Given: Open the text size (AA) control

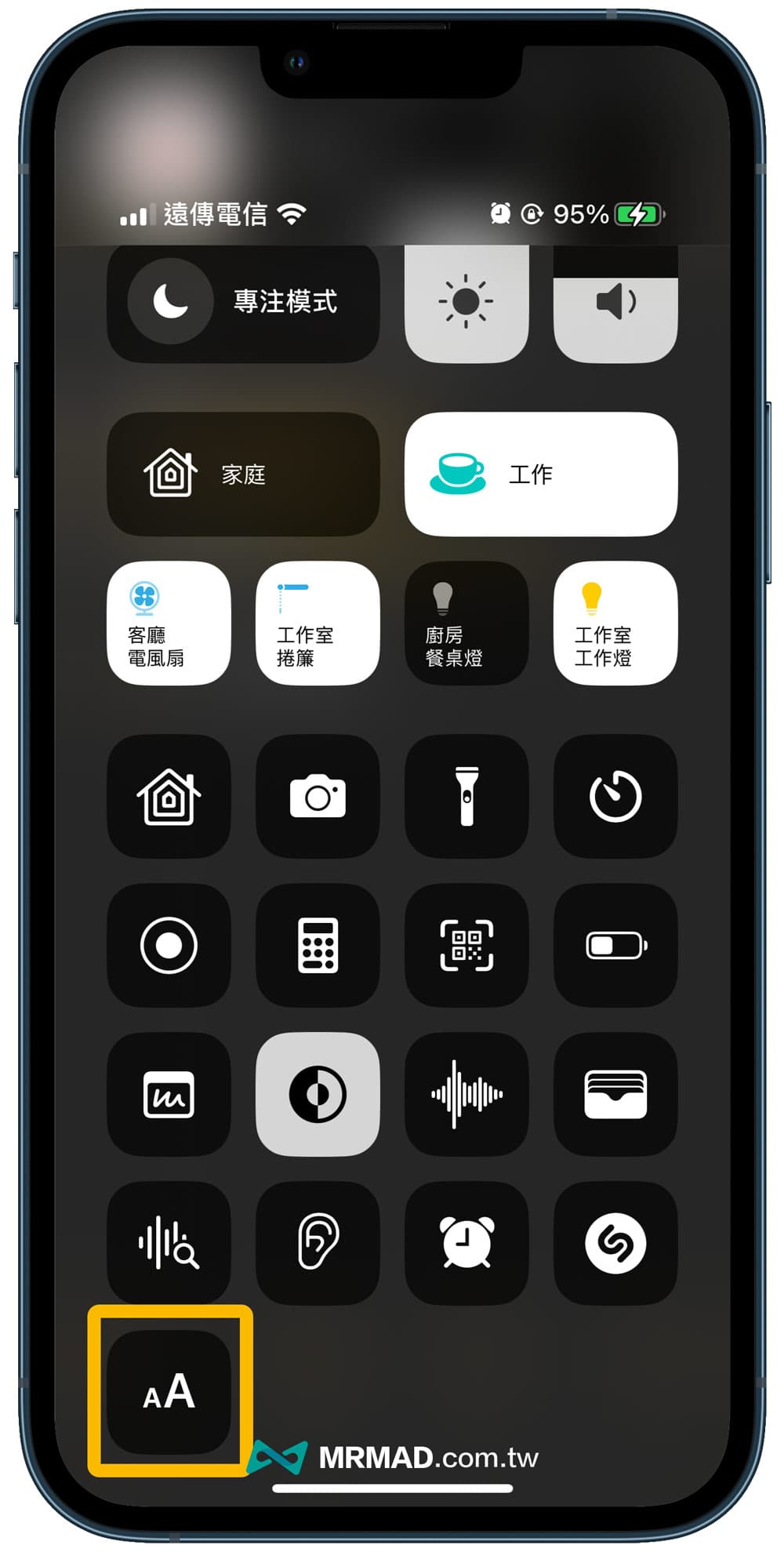Looking at the screenshot, I should pyautogui.click(x=169, y=1392).
